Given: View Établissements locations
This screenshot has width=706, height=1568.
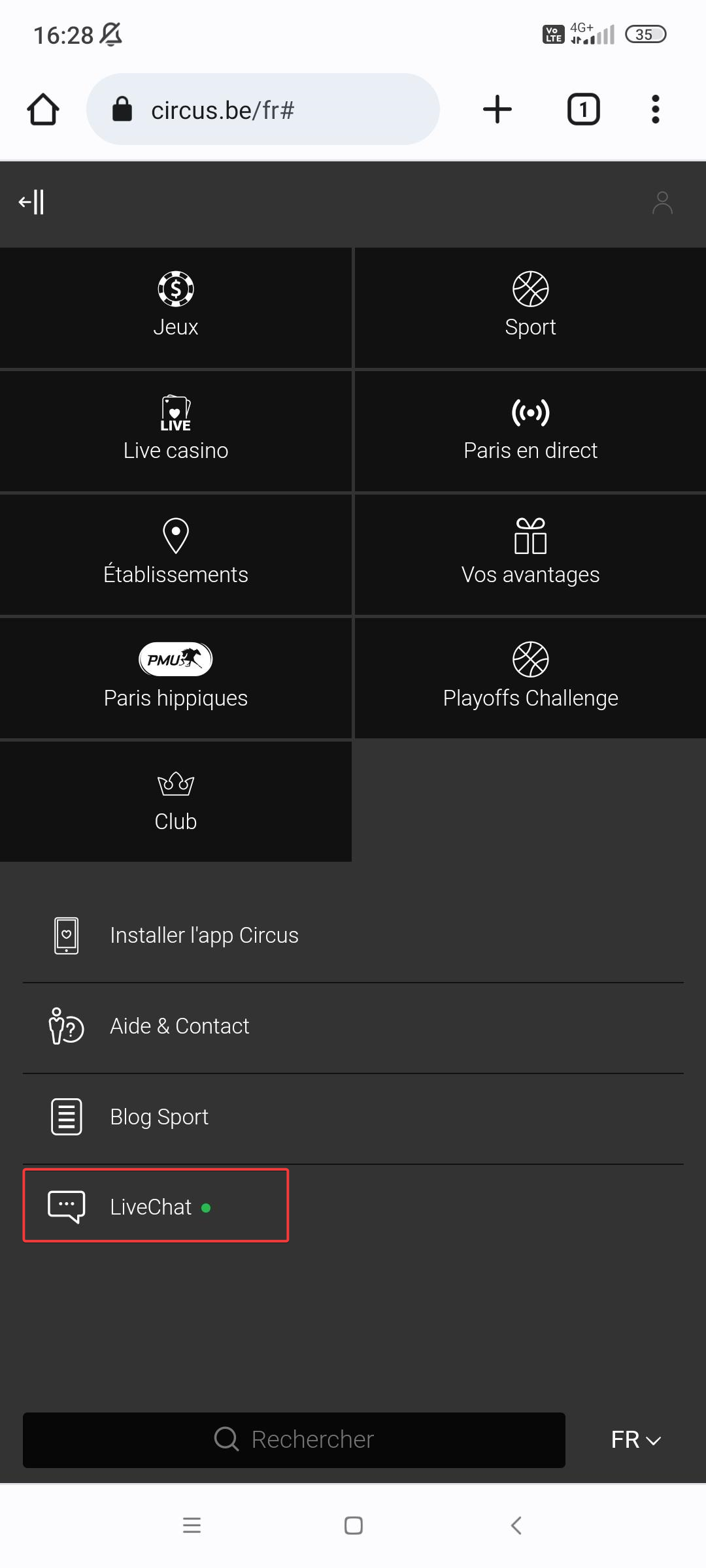Looking at the screenshot, I should pyautogui.click(x=175, y=555).
